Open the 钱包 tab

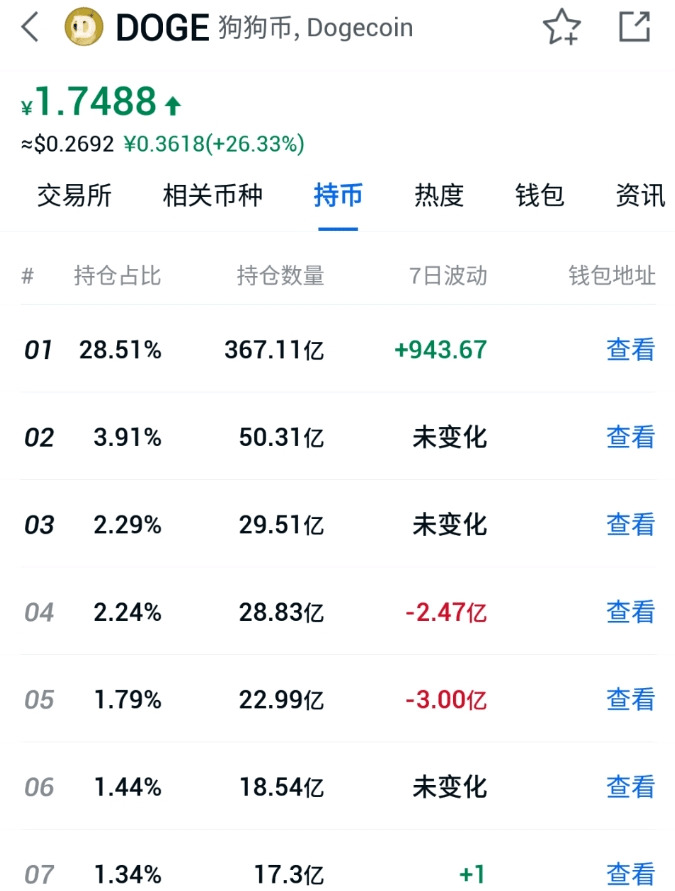540,195
